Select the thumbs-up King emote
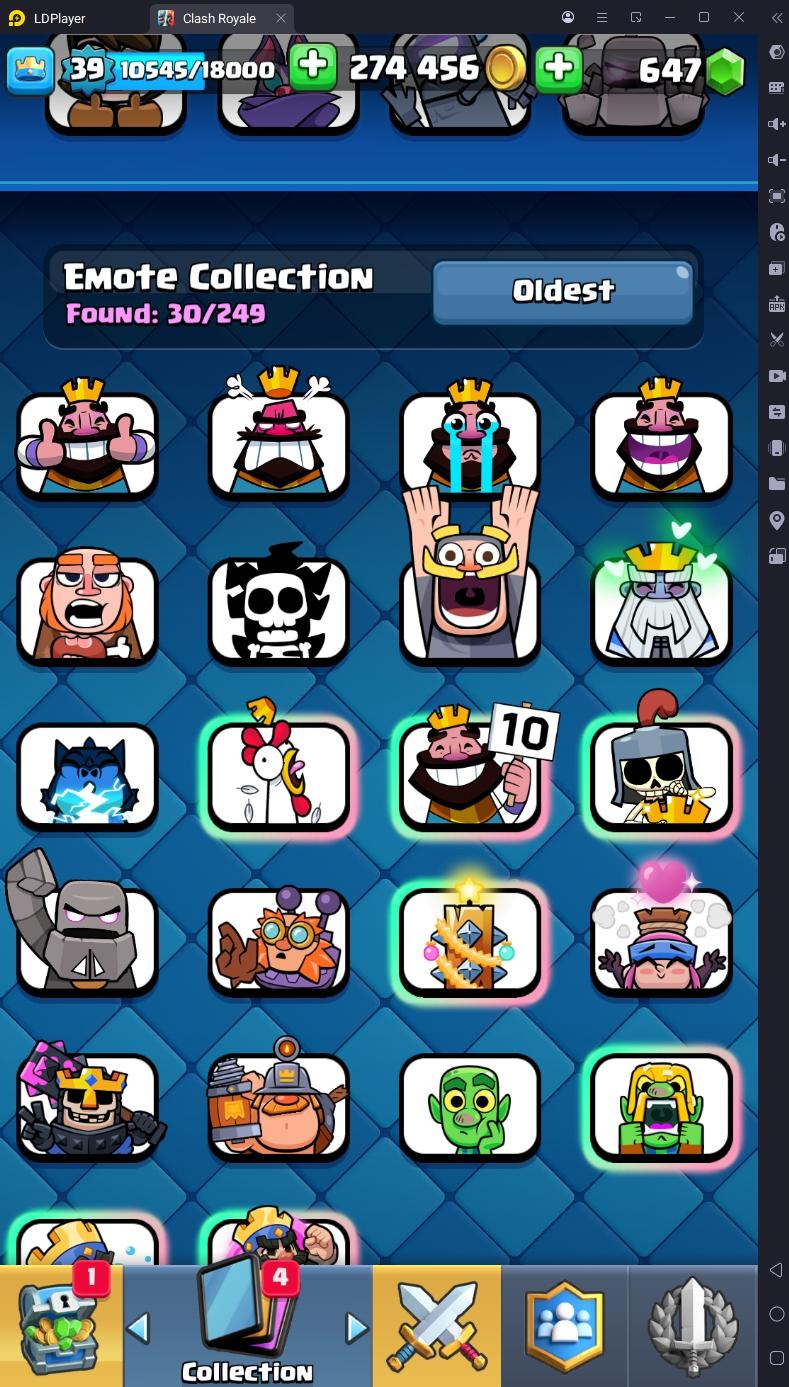 click(x=88, y=444)
